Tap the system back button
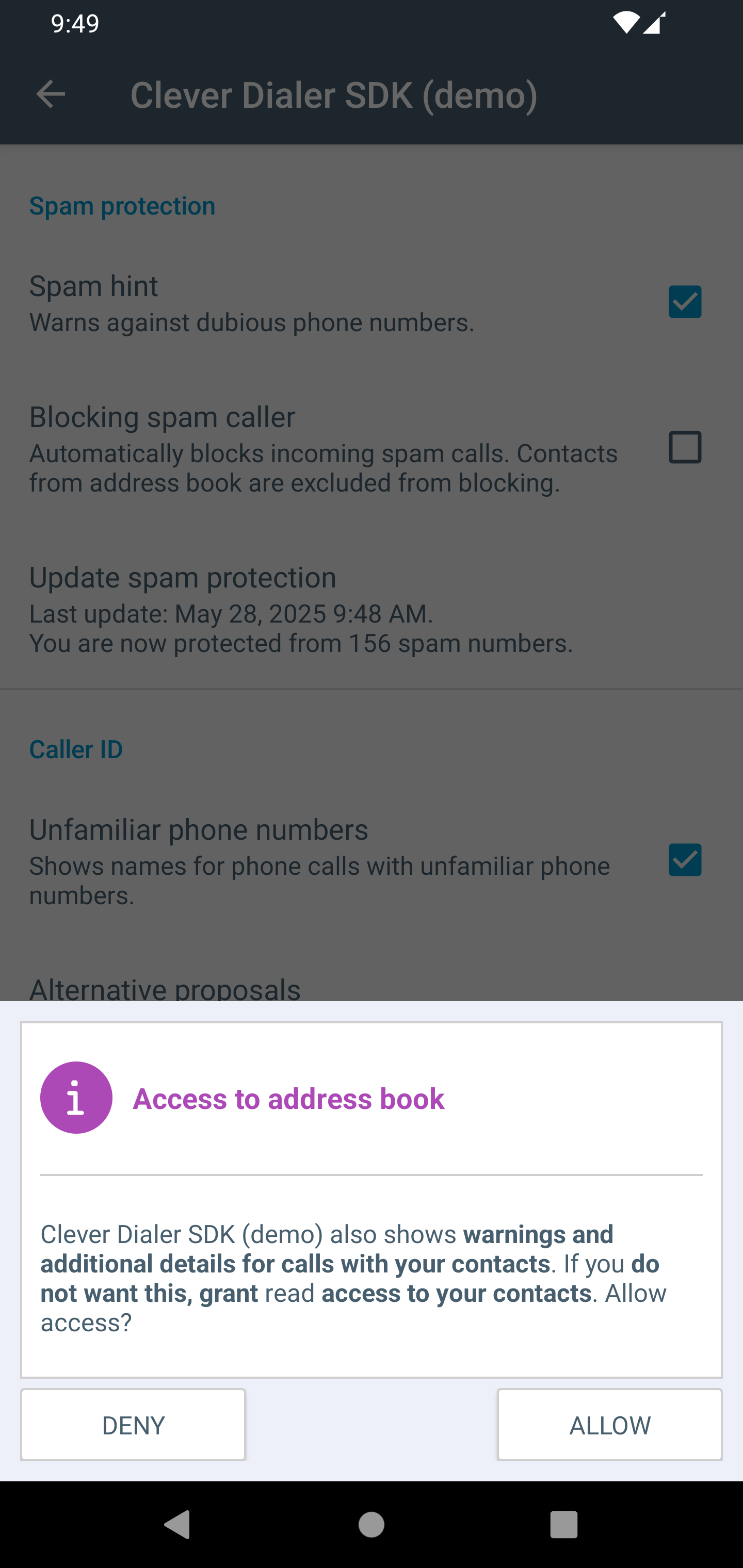The image size is (743, 1568). point(177,1524)
